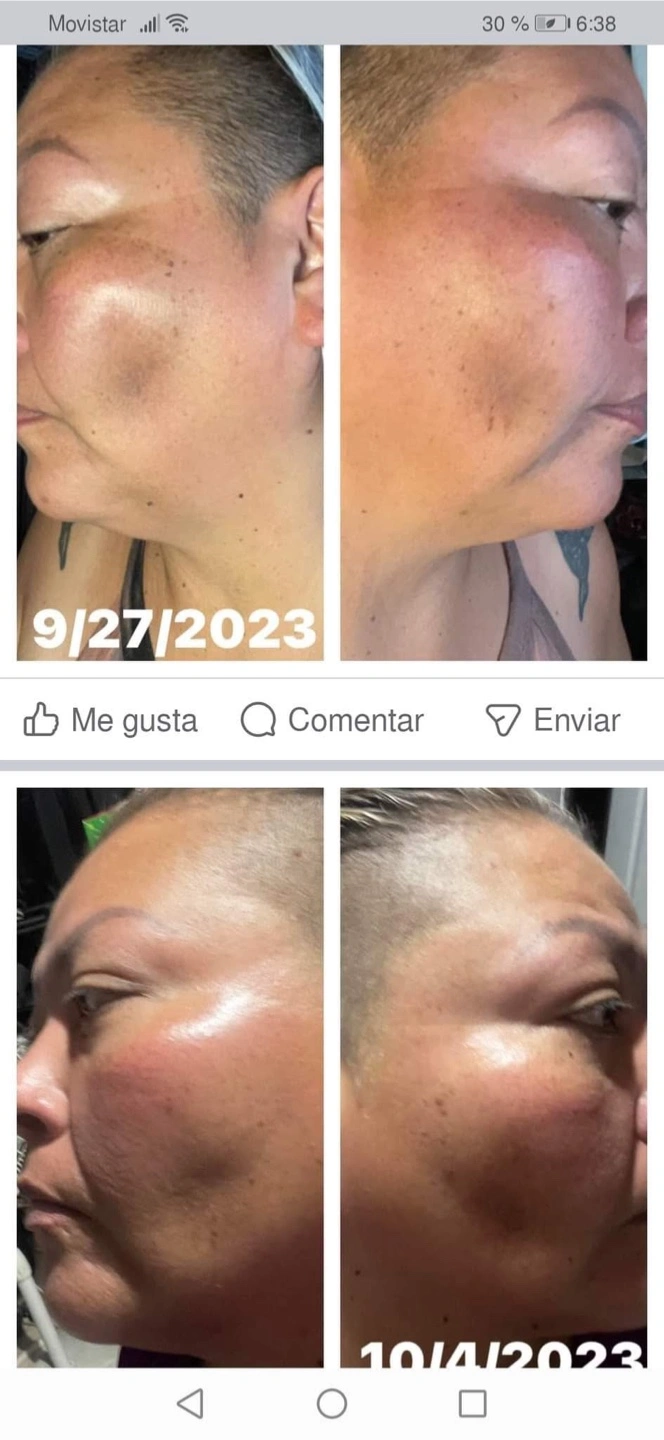Viewport: 664px width, 1440px height.
Task: Go to the home screen
Action: [x=332, y=1403]
